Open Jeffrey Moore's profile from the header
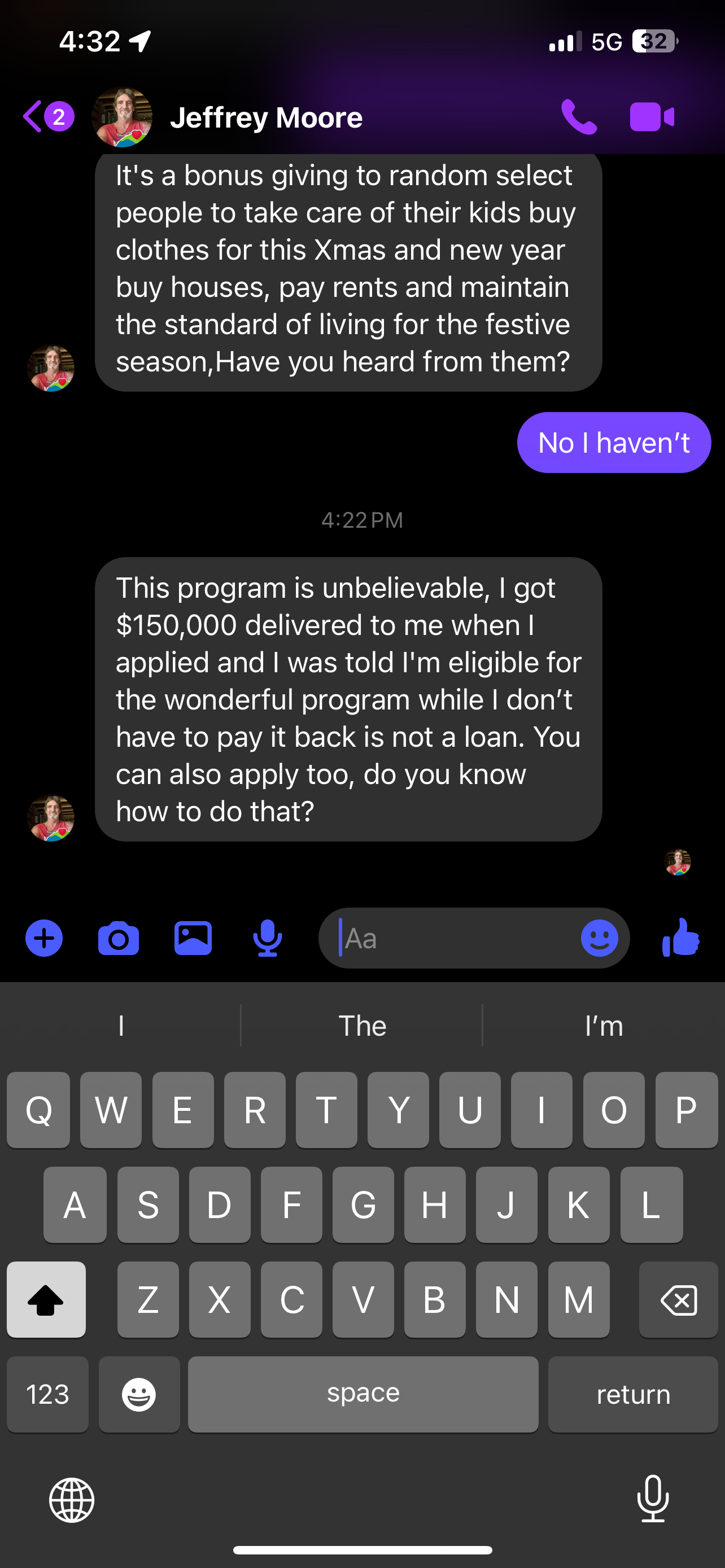 click(x=266, y=117)
